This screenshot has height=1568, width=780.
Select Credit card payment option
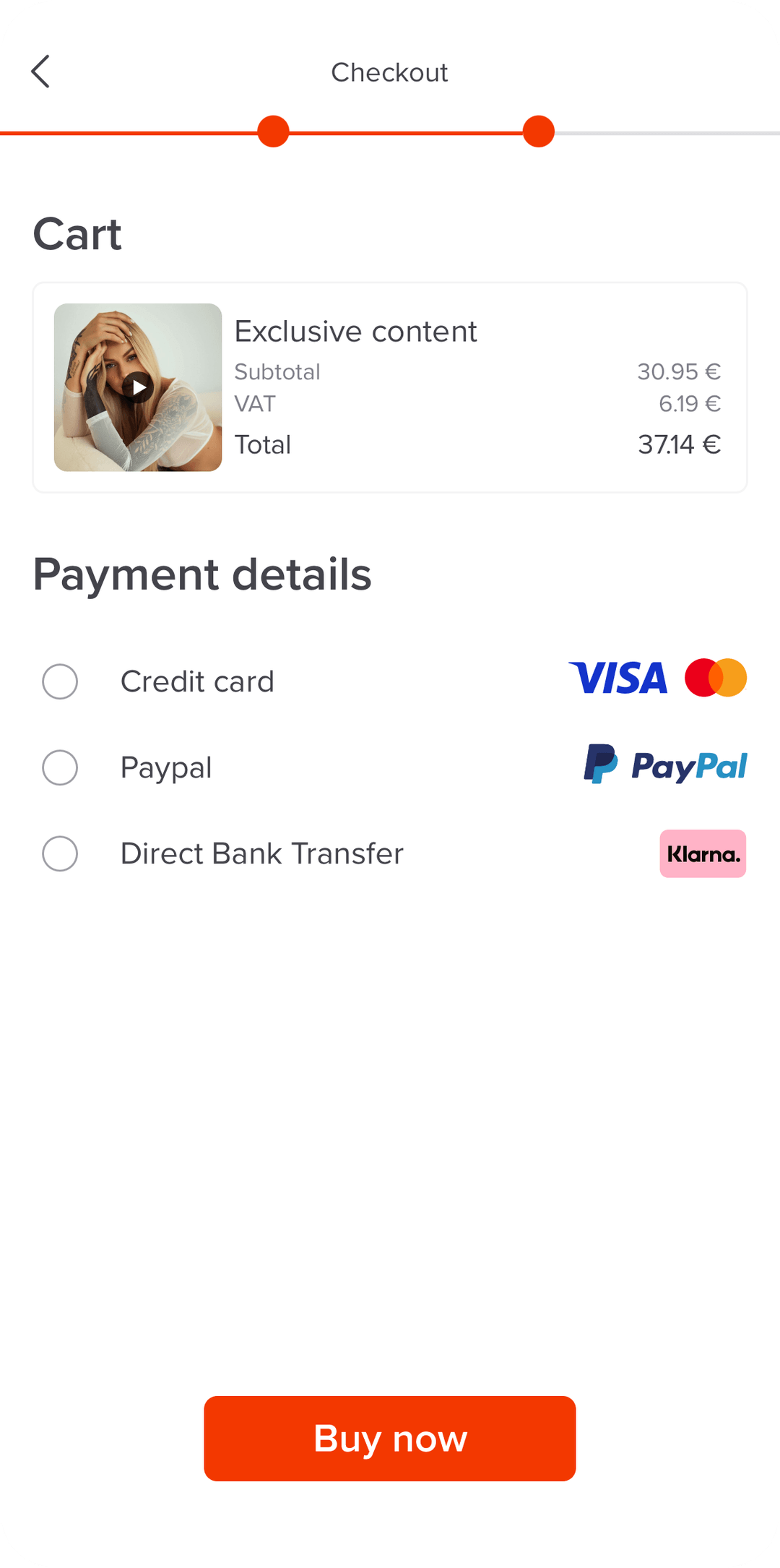coord(60,681)
